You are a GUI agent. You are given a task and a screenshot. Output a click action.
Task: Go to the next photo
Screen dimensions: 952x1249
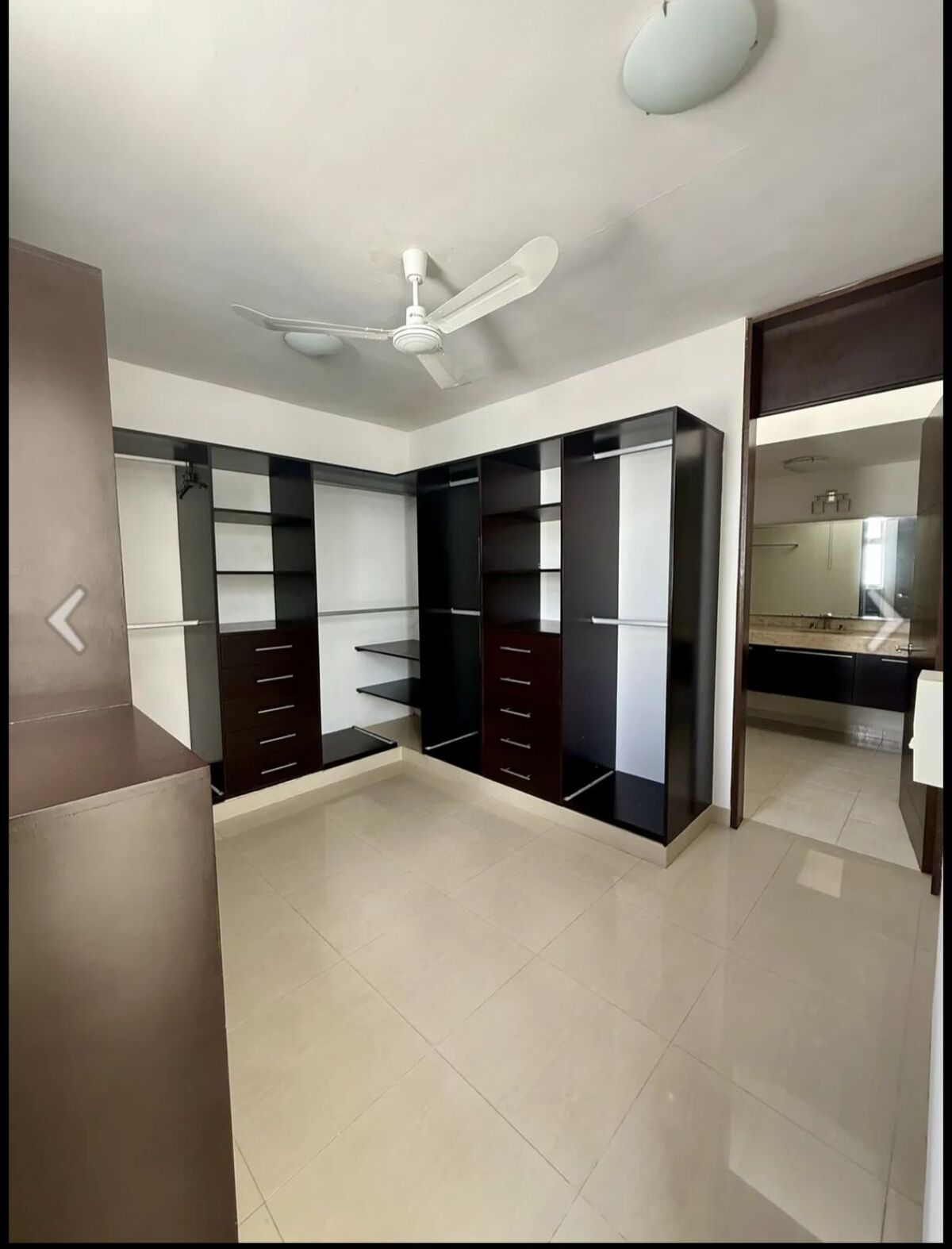pyautogui.click(x=888, y=620)
